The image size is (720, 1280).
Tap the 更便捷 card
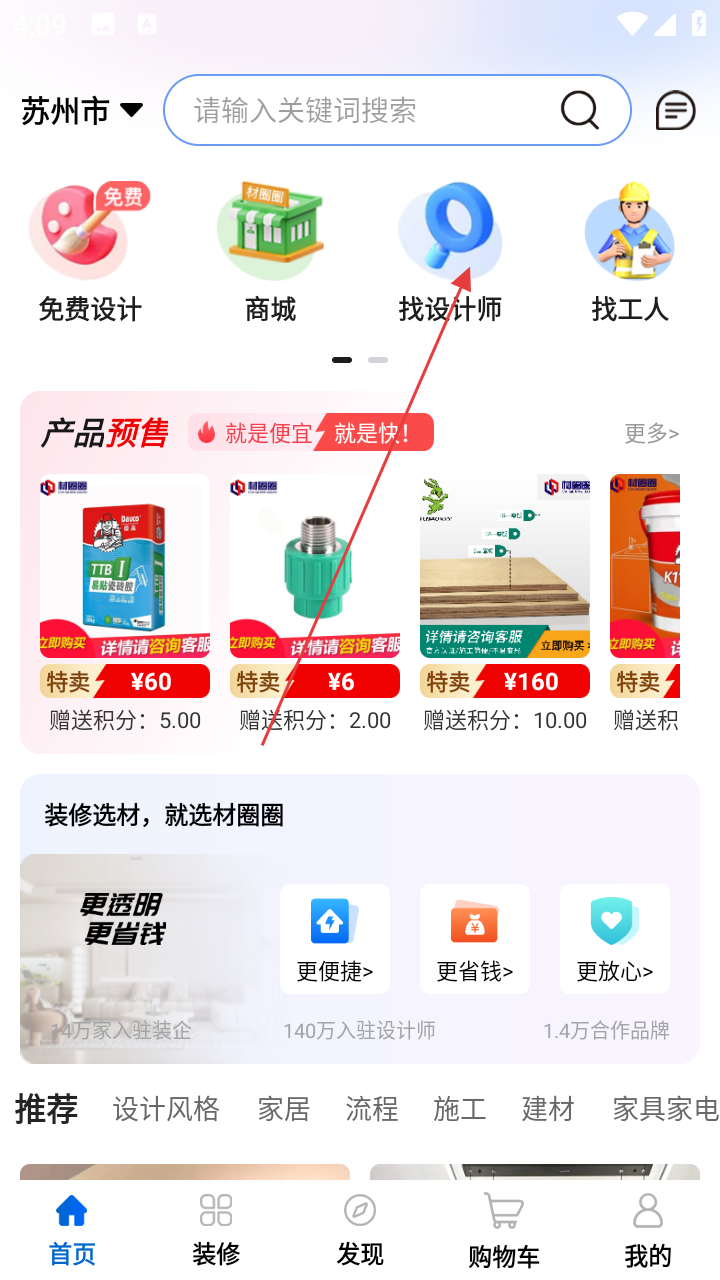pyautogui.click(x=335, y=938)
